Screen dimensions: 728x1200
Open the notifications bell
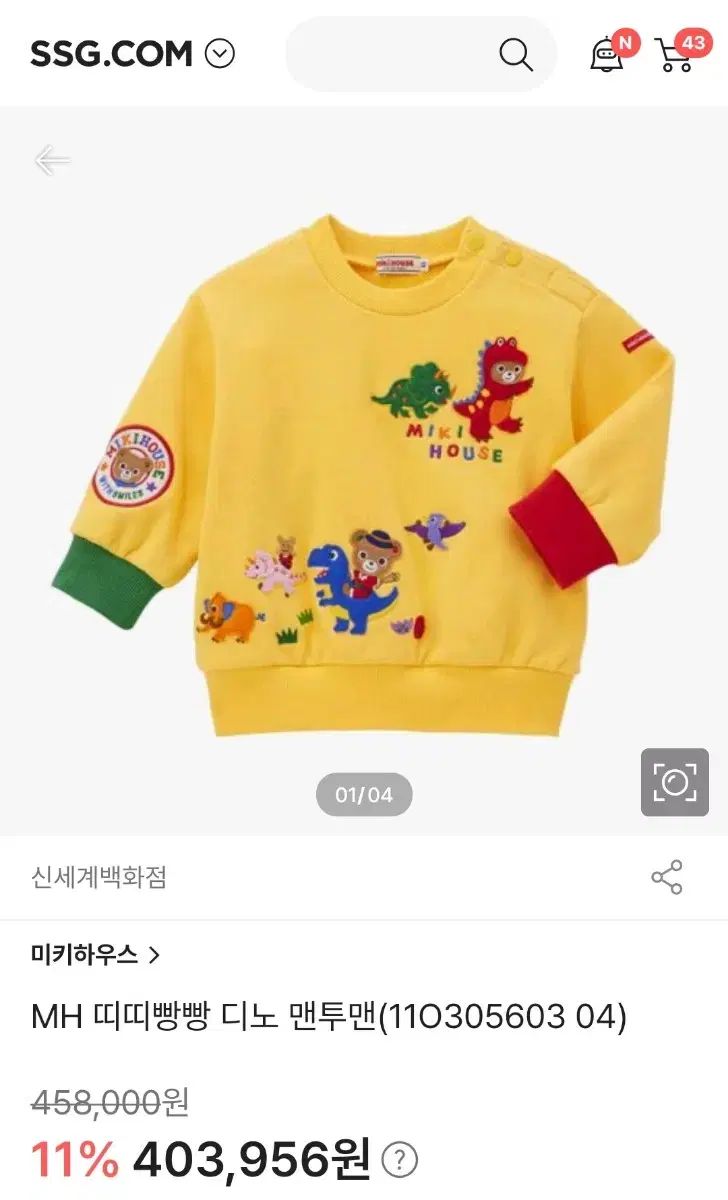(607, 55)
